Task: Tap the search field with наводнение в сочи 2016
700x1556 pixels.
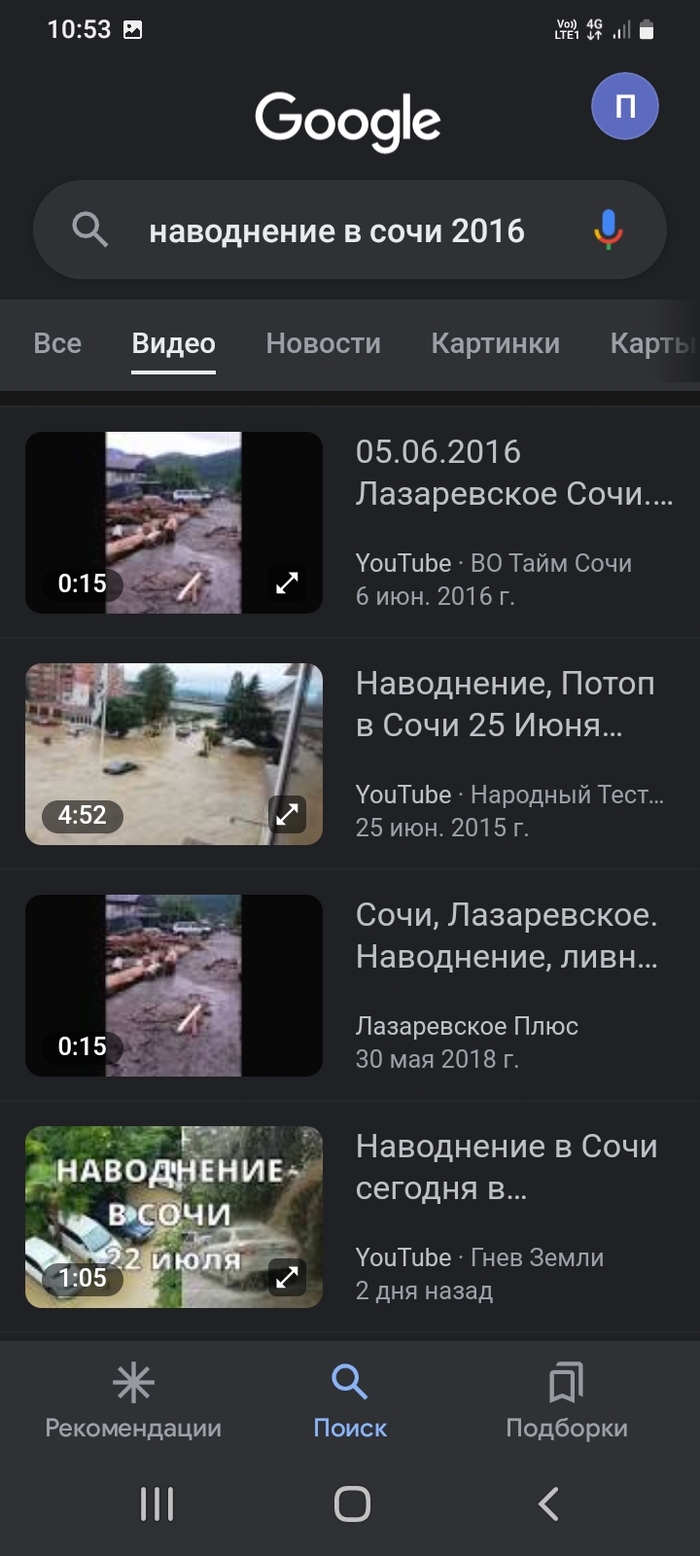Action: click(x=336, y=231)
